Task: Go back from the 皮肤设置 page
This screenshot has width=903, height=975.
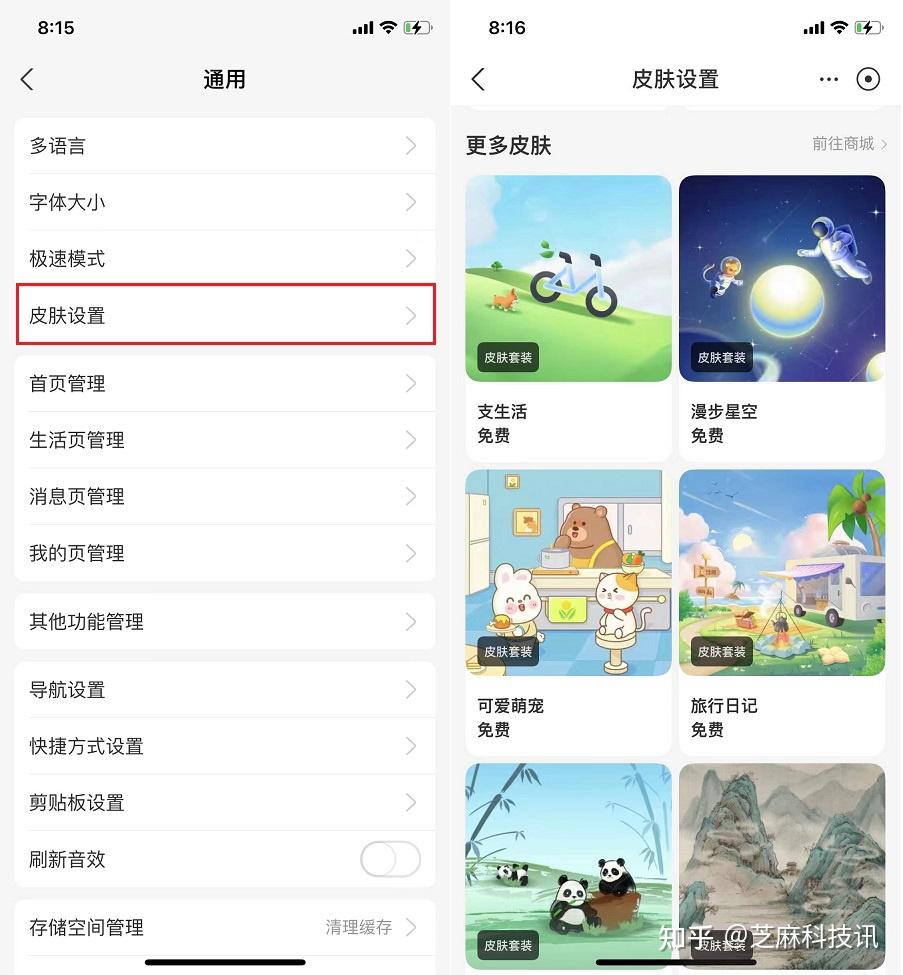Action: tap(478, 80)
